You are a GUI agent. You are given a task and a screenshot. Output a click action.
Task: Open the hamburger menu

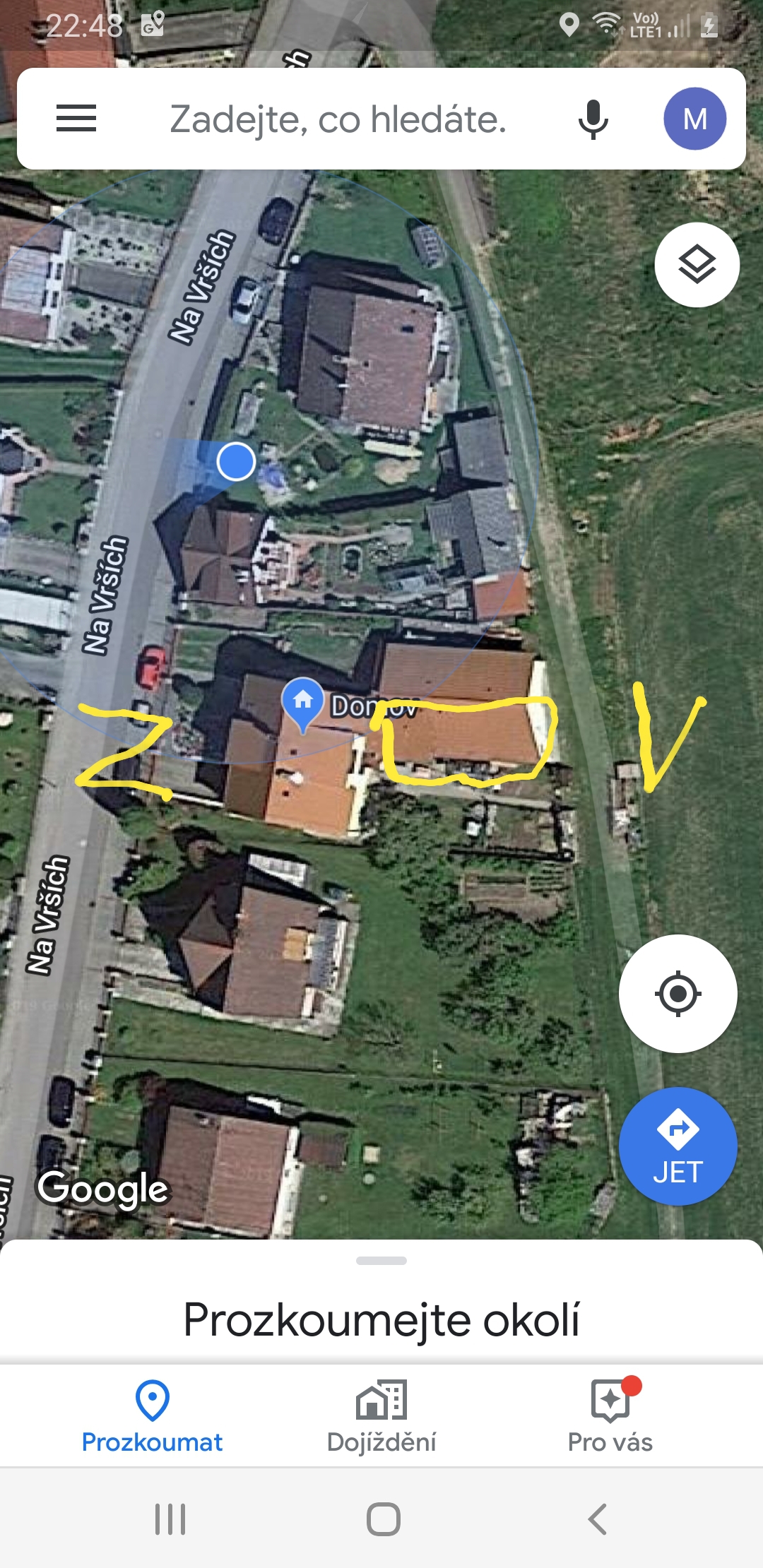pos(76,119)
